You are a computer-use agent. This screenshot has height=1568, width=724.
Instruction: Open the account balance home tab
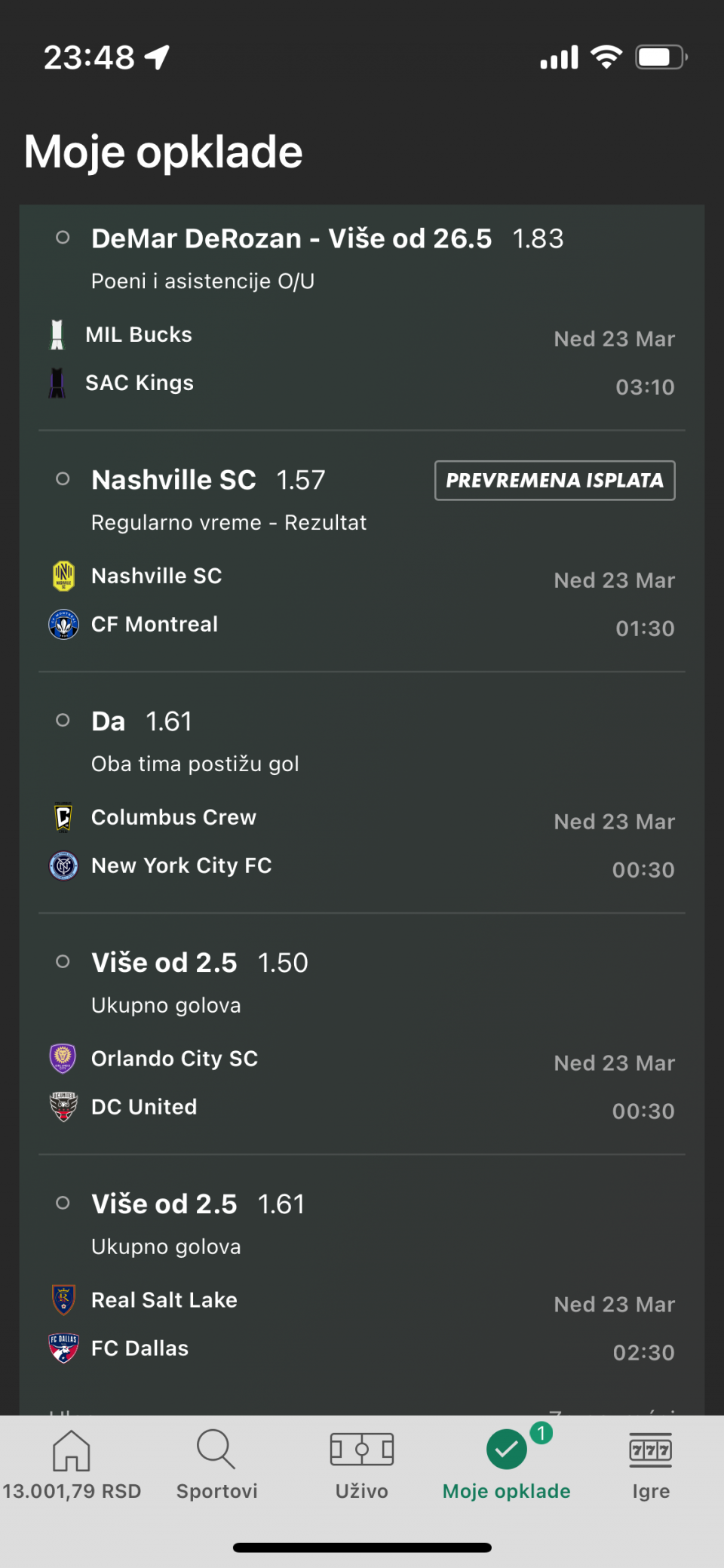(x=72, y=1465)
